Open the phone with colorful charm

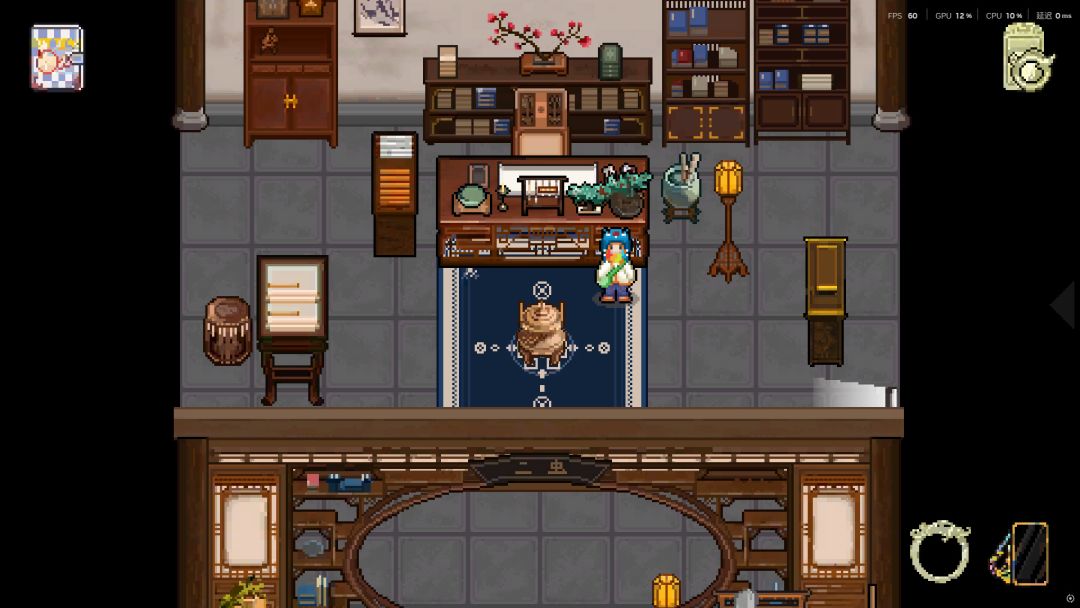coord(1023,553)
